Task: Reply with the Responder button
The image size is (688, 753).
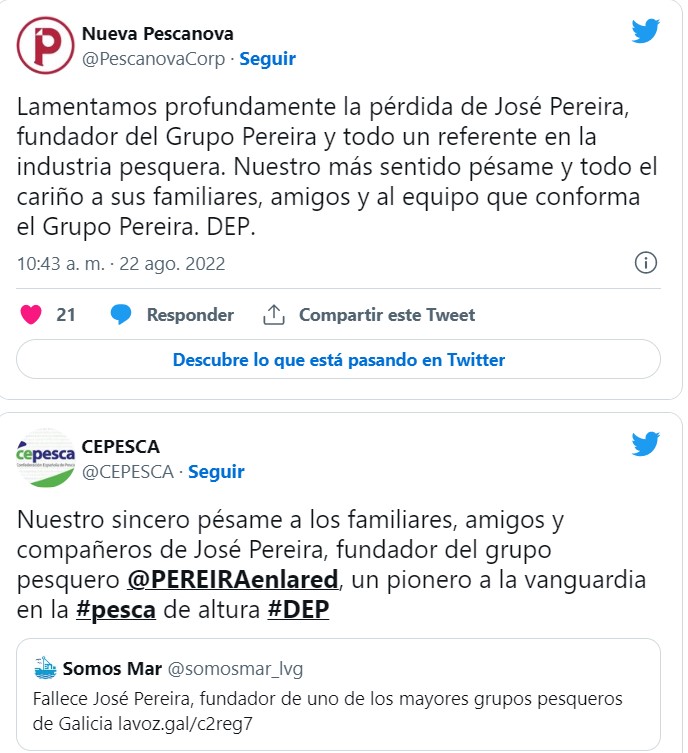Action: tap(172, 315)
